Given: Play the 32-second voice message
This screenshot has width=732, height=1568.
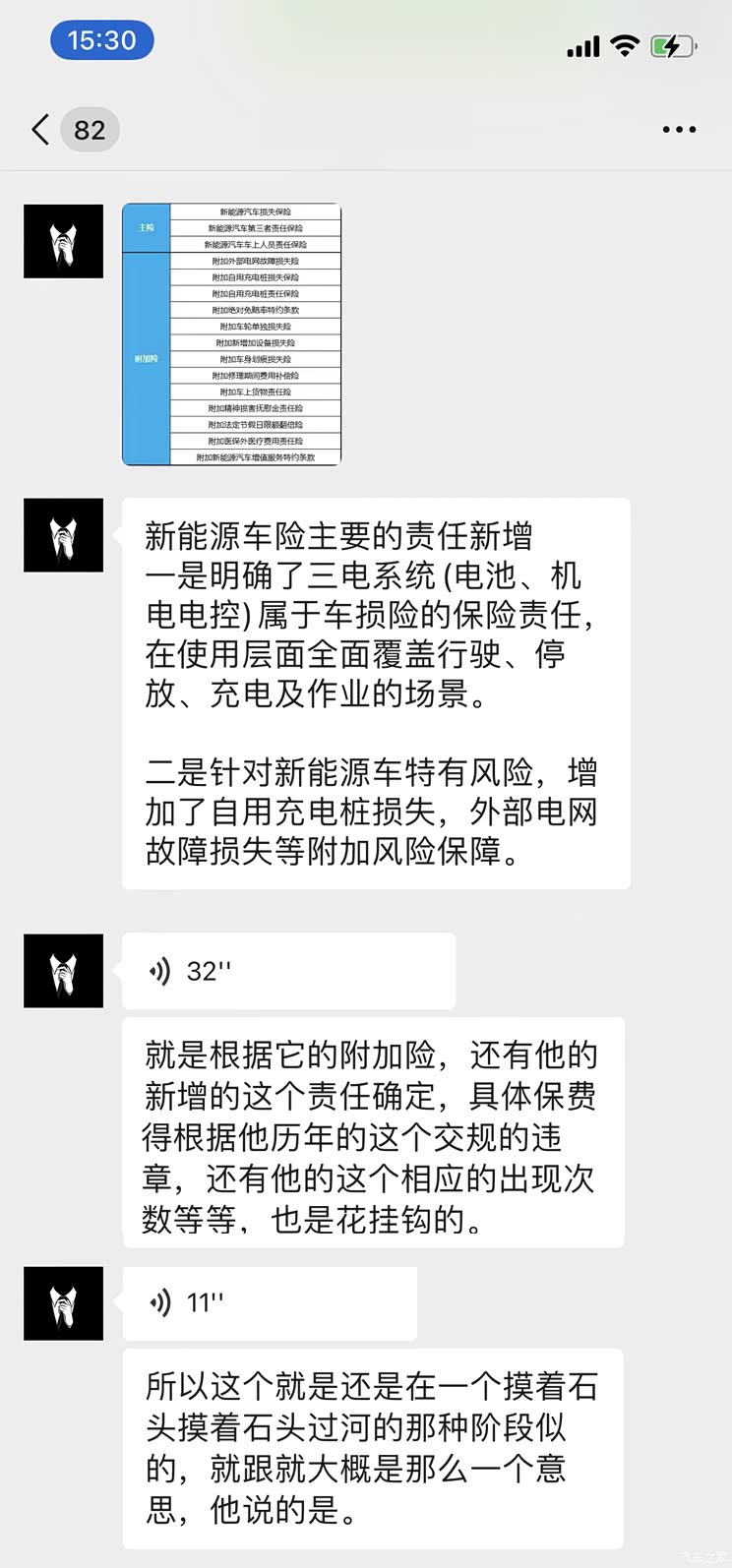Looking at the screenshot, I should pyautogui.click(x=287, y=971).
